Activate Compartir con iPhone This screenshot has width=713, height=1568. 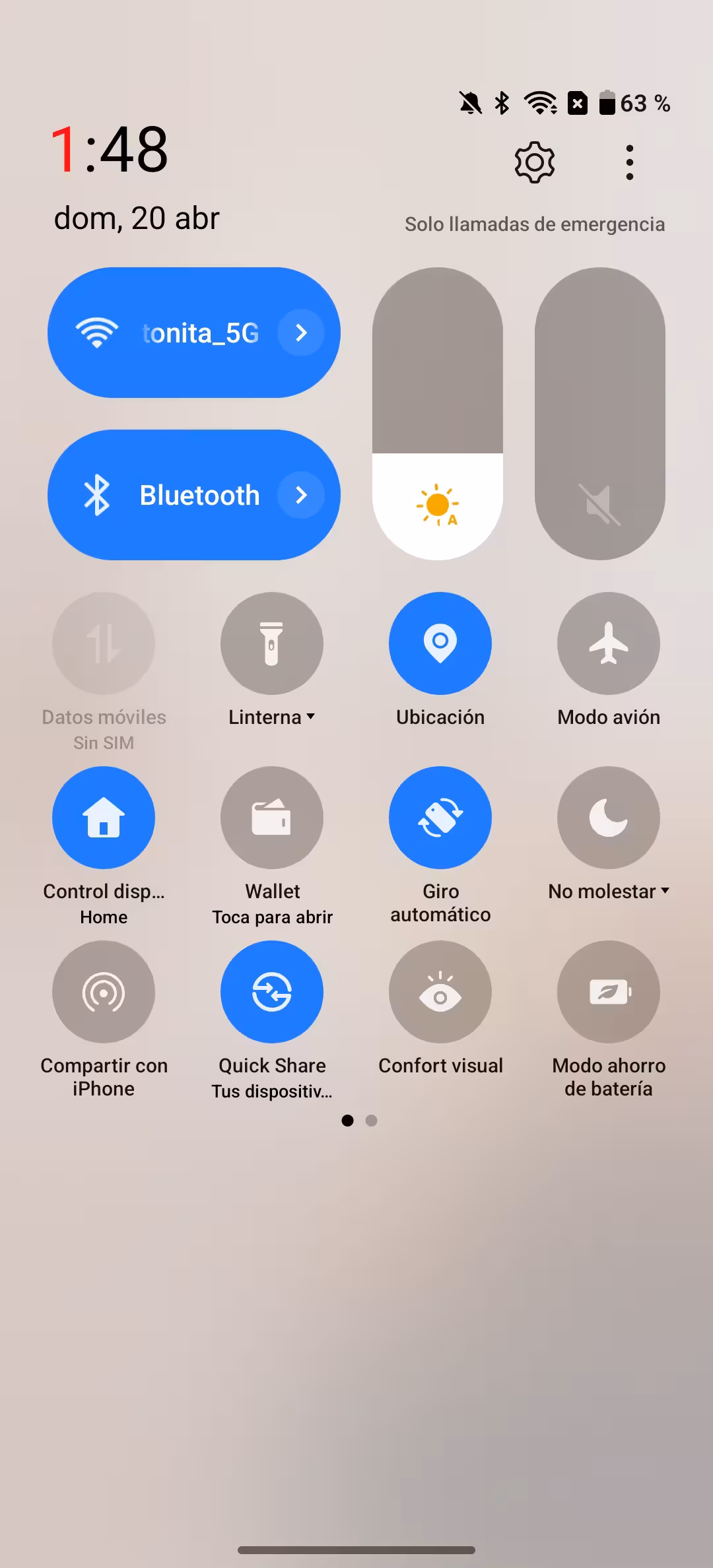[x=104, y=992]
